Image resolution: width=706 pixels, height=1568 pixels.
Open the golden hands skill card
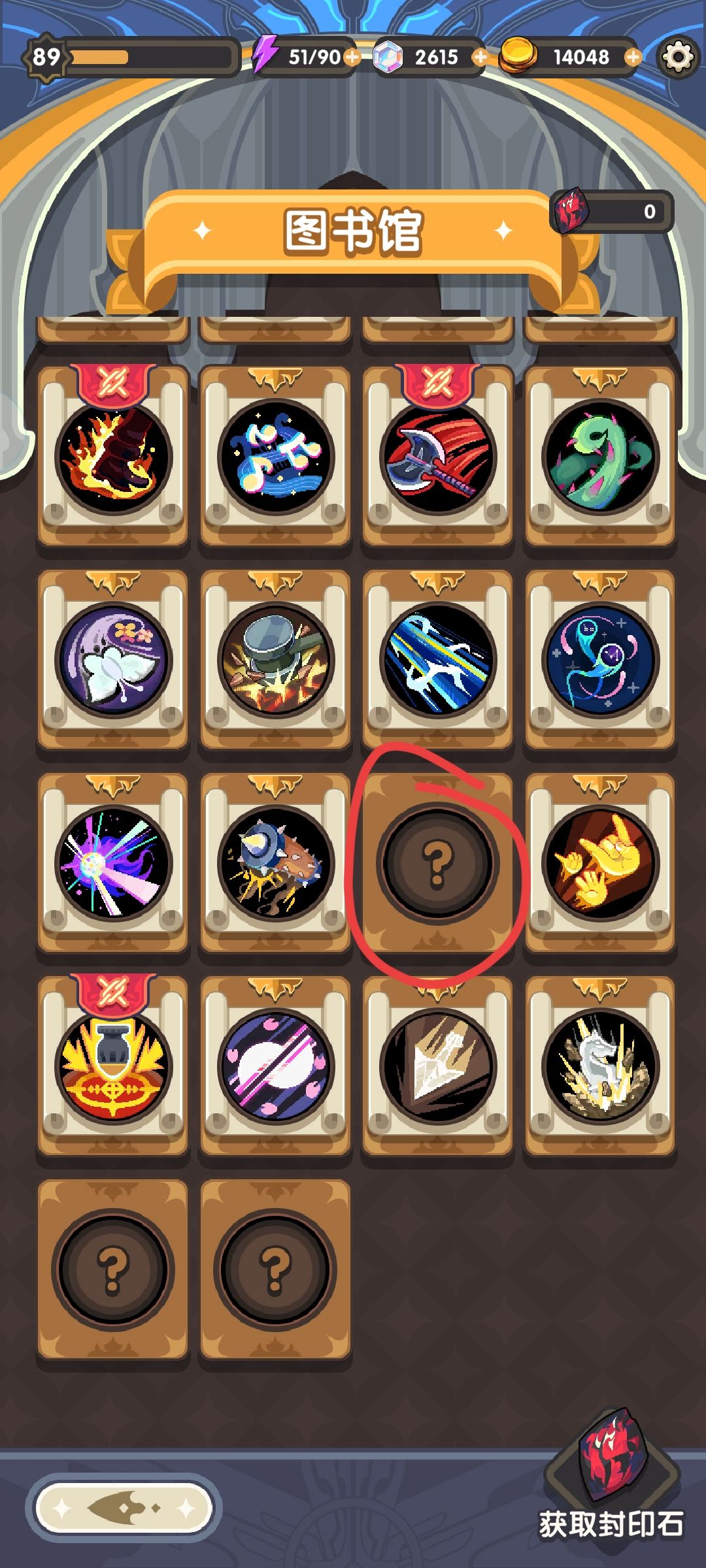coord(600,862)
